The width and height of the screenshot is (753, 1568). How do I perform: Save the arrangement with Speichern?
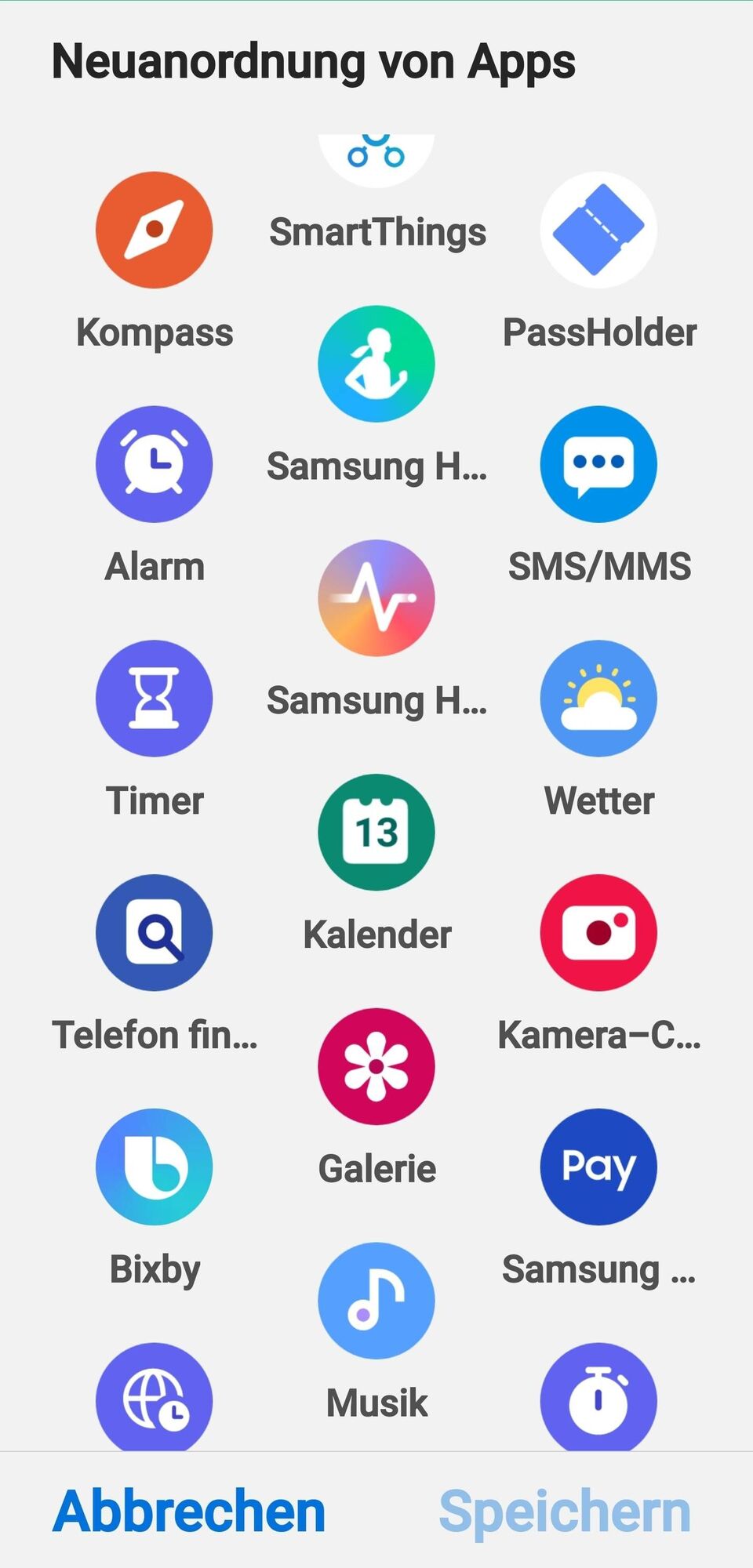click(564, 1510)
